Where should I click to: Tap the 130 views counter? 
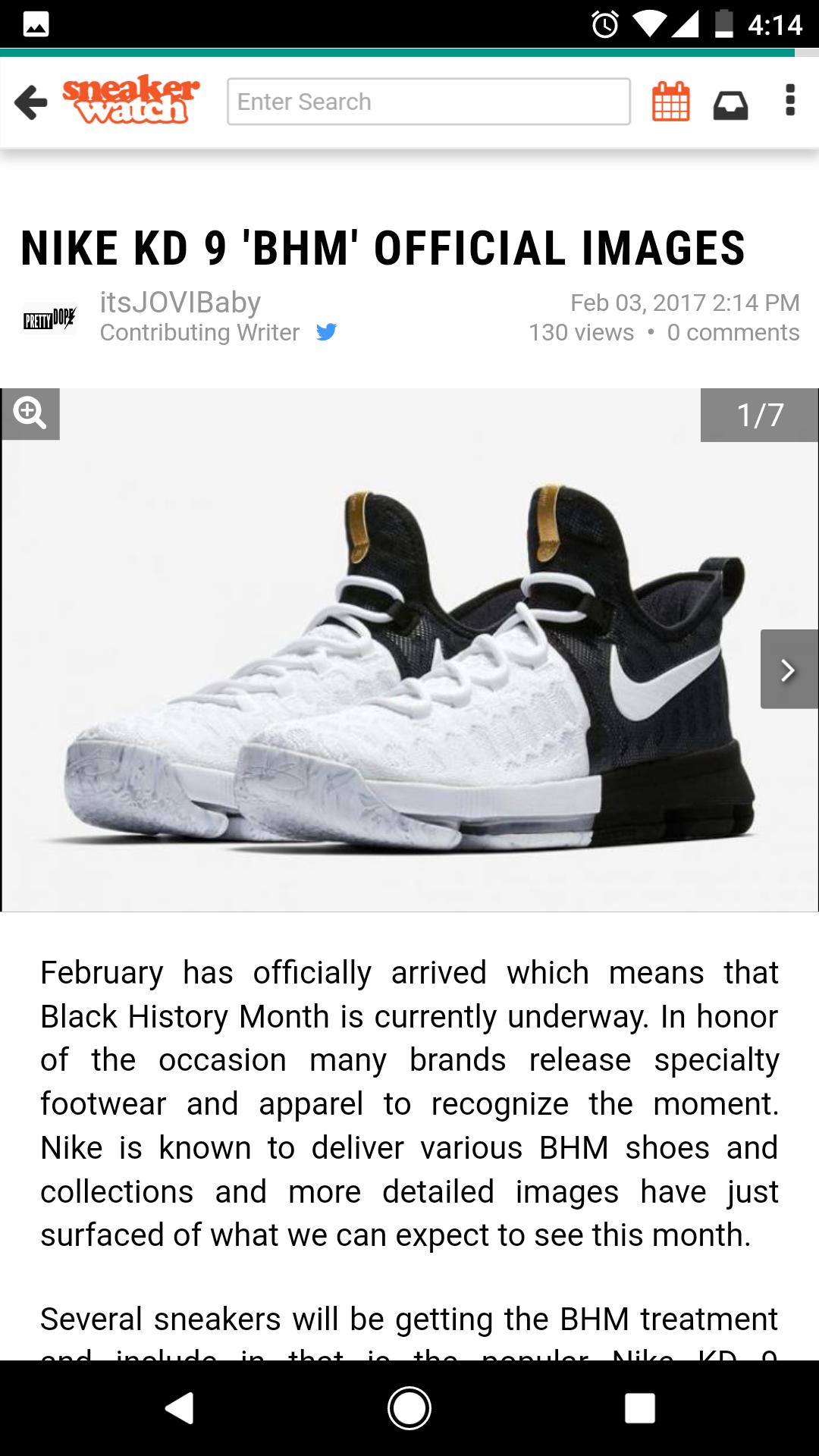point(581,332)
